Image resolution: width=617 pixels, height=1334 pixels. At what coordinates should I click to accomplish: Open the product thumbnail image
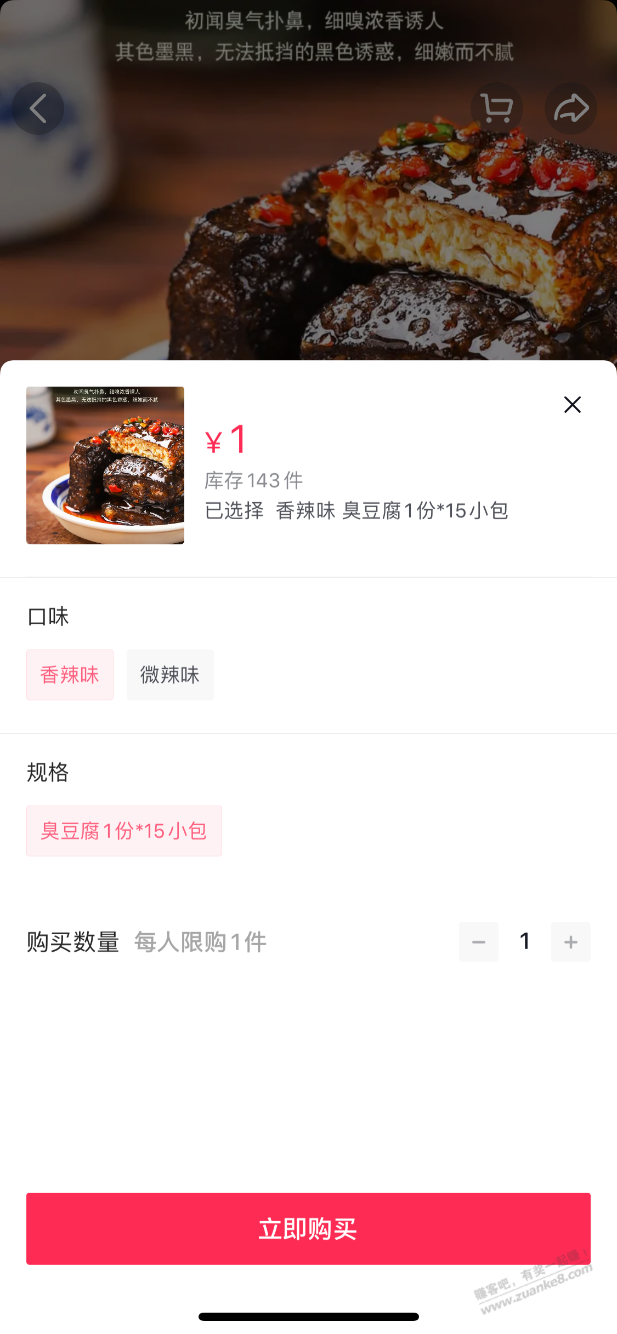point(105,465)
